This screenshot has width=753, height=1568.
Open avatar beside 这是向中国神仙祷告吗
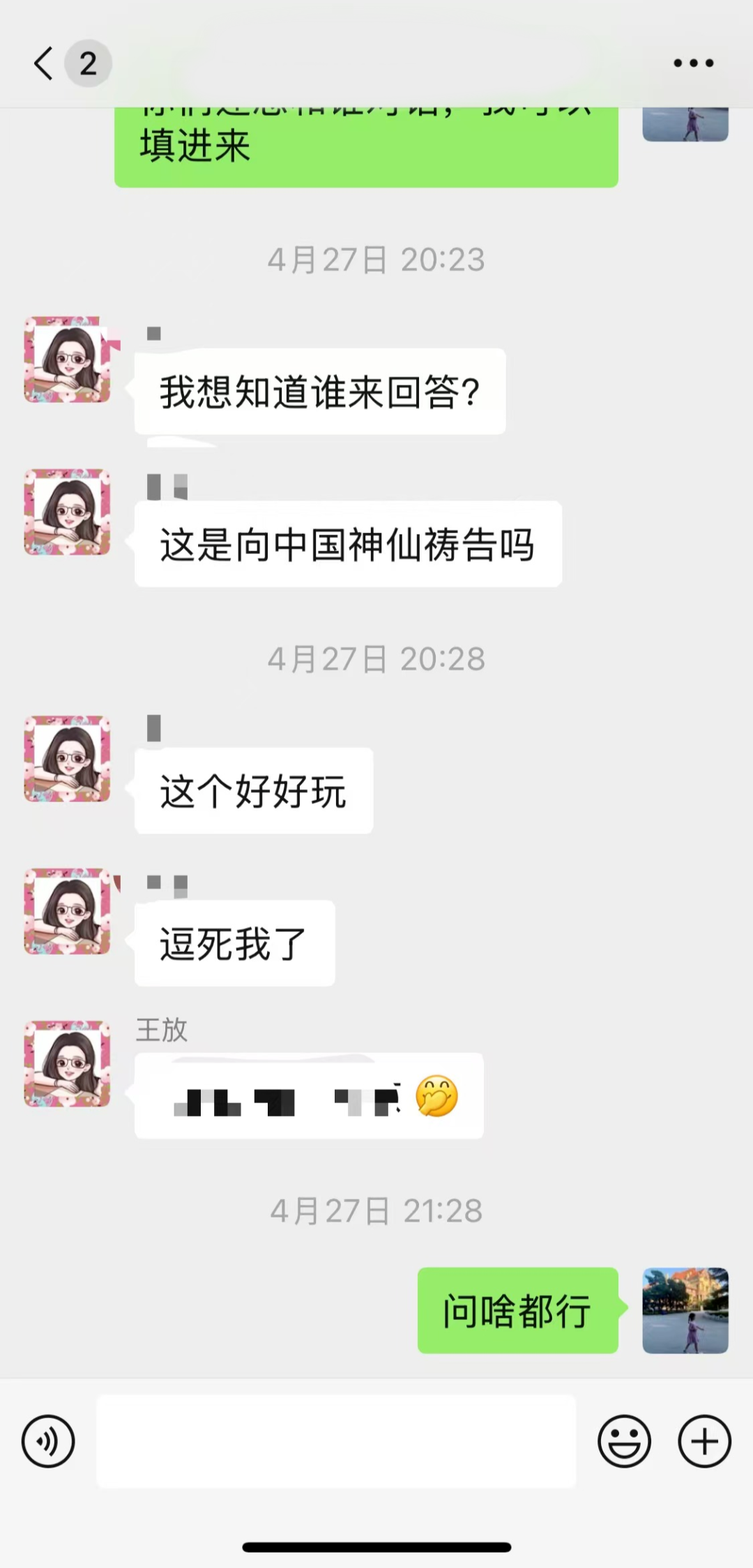click(x=68, y=512)
